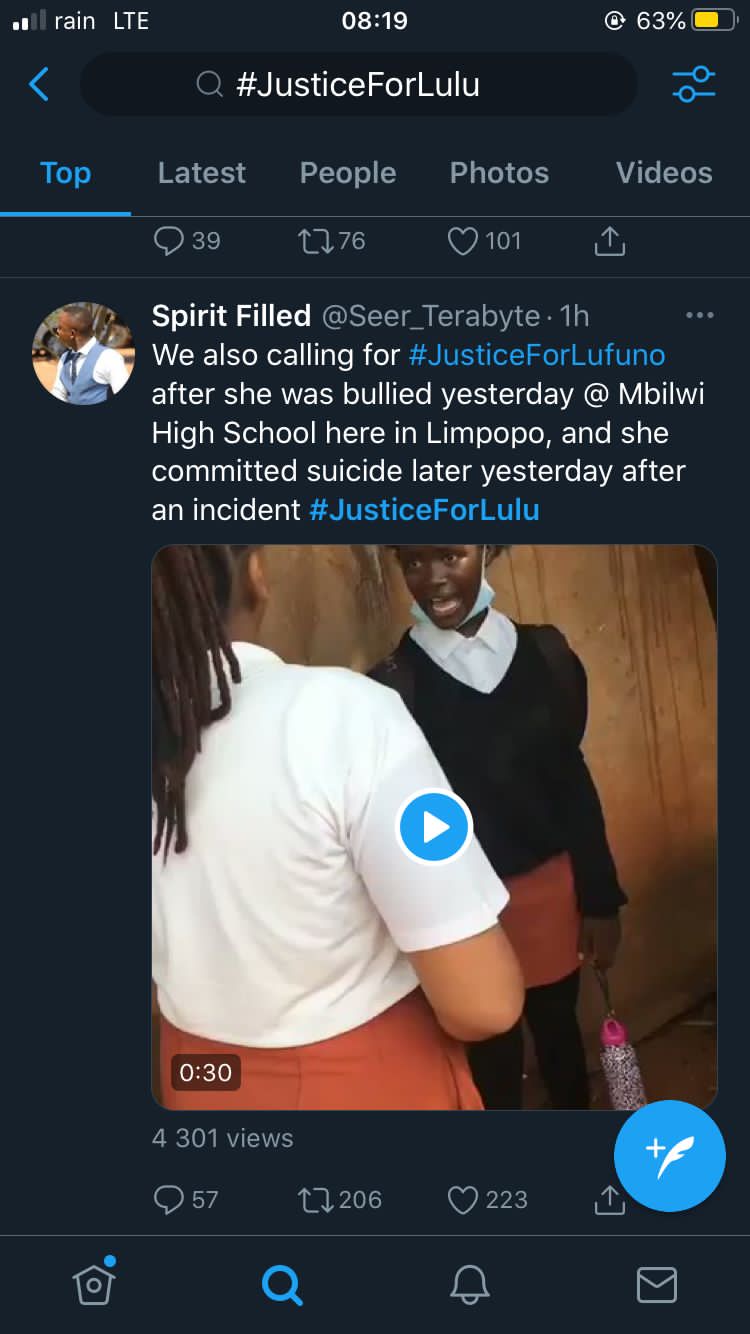Open the notifications bell
This screenshot has width=750, height=1334.
point(469,1284)
